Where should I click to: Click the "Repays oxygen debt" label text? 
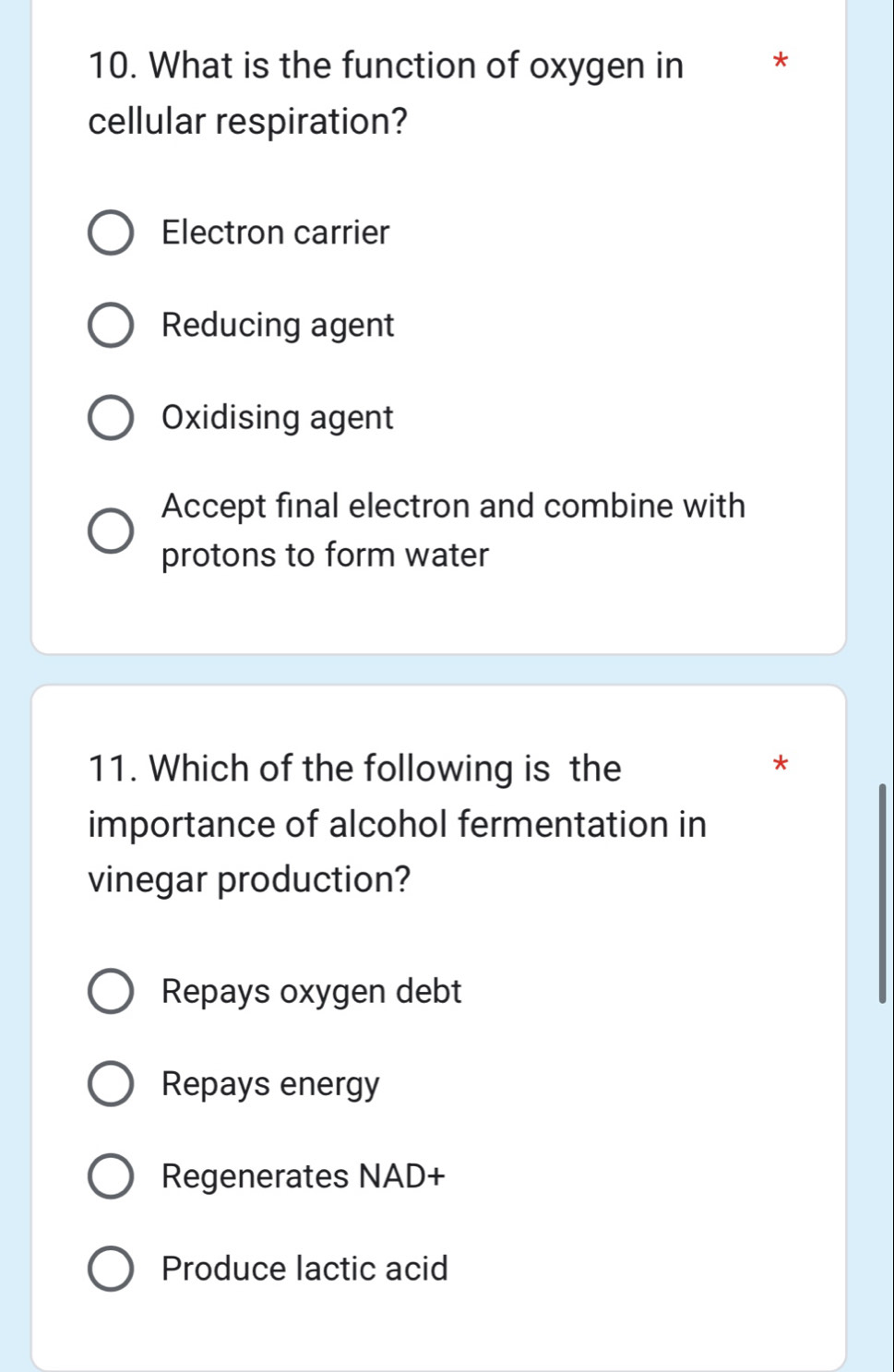(x=311, y=992)
